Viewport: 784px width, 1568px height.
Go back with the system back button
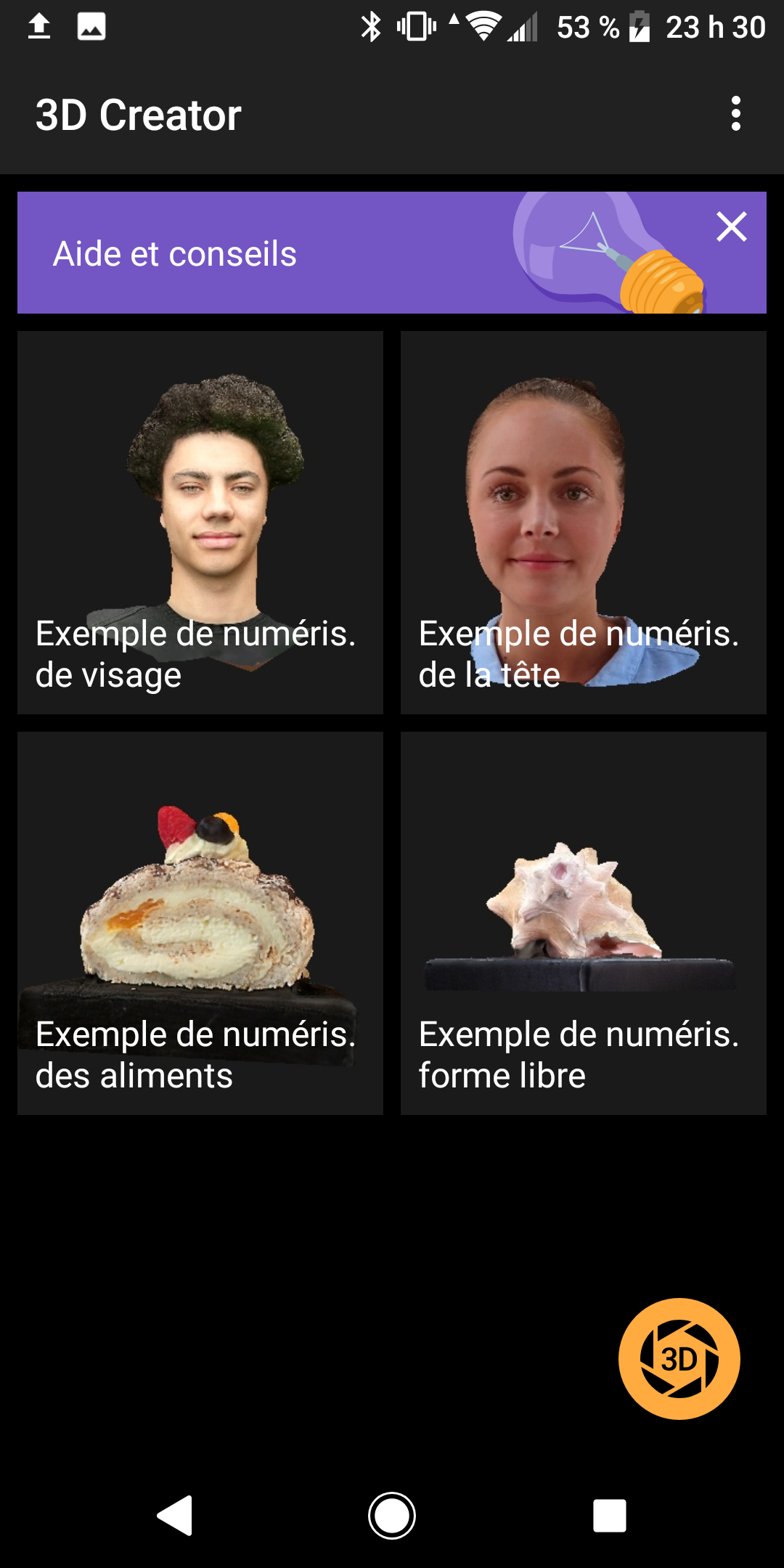[175, 1516]
